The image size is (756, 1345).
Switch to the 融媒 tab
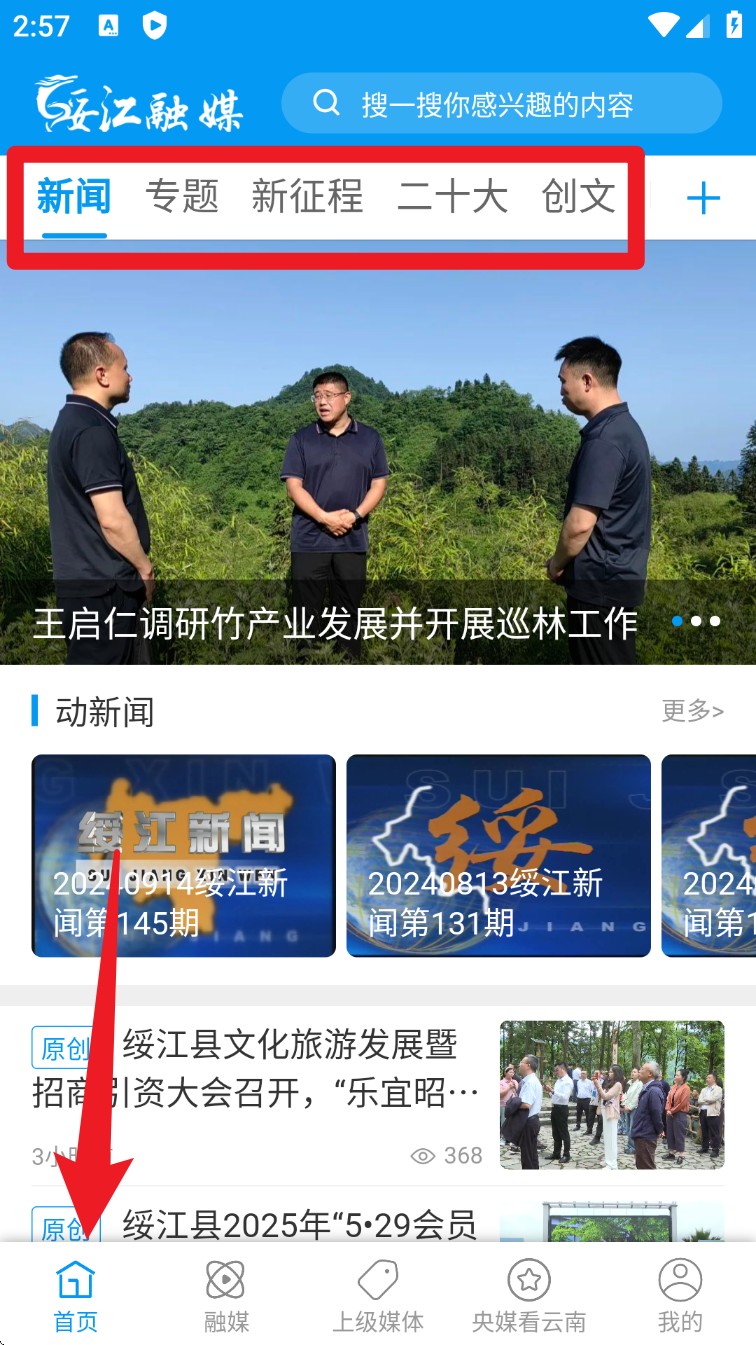coord(226,1295)
